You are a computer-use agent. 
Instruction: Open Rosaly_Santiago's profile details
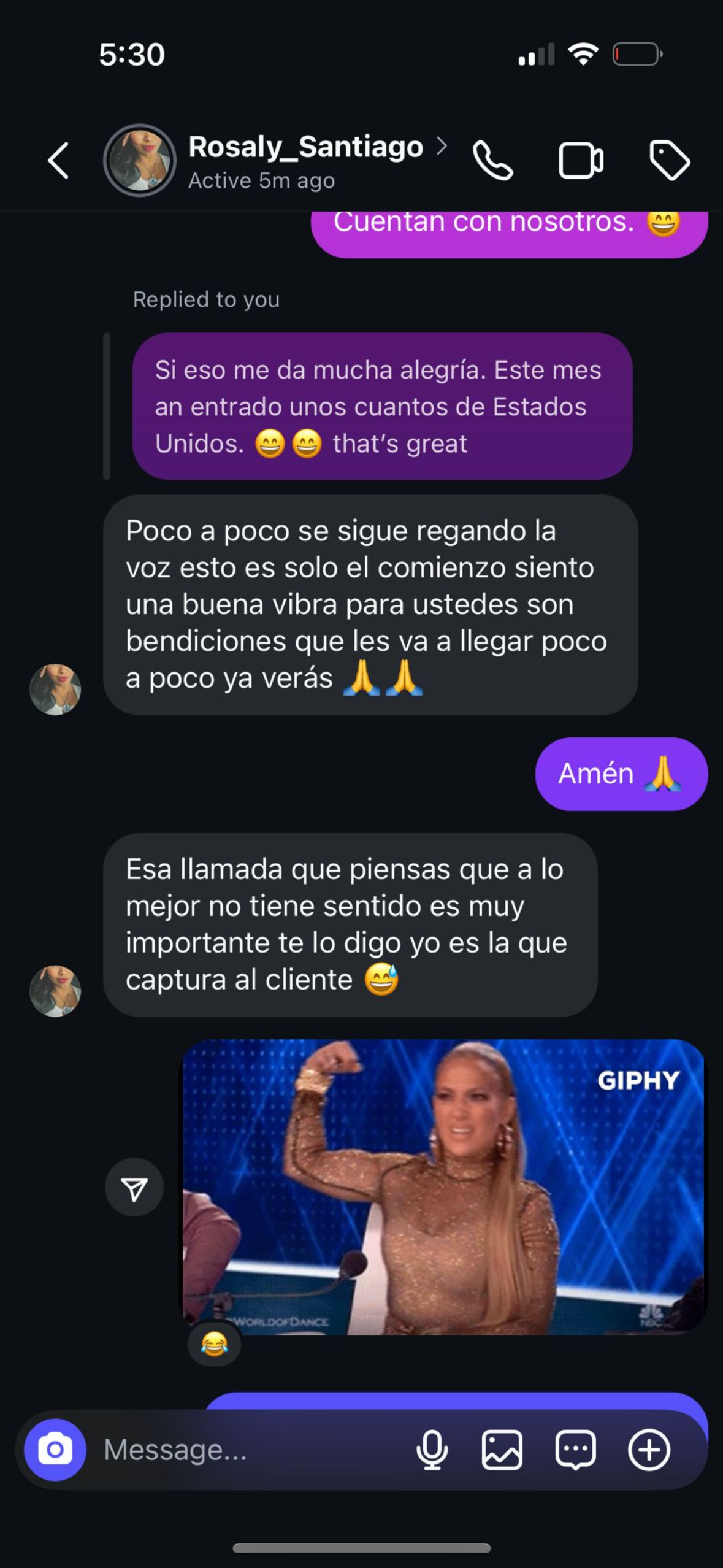(306, 147)
